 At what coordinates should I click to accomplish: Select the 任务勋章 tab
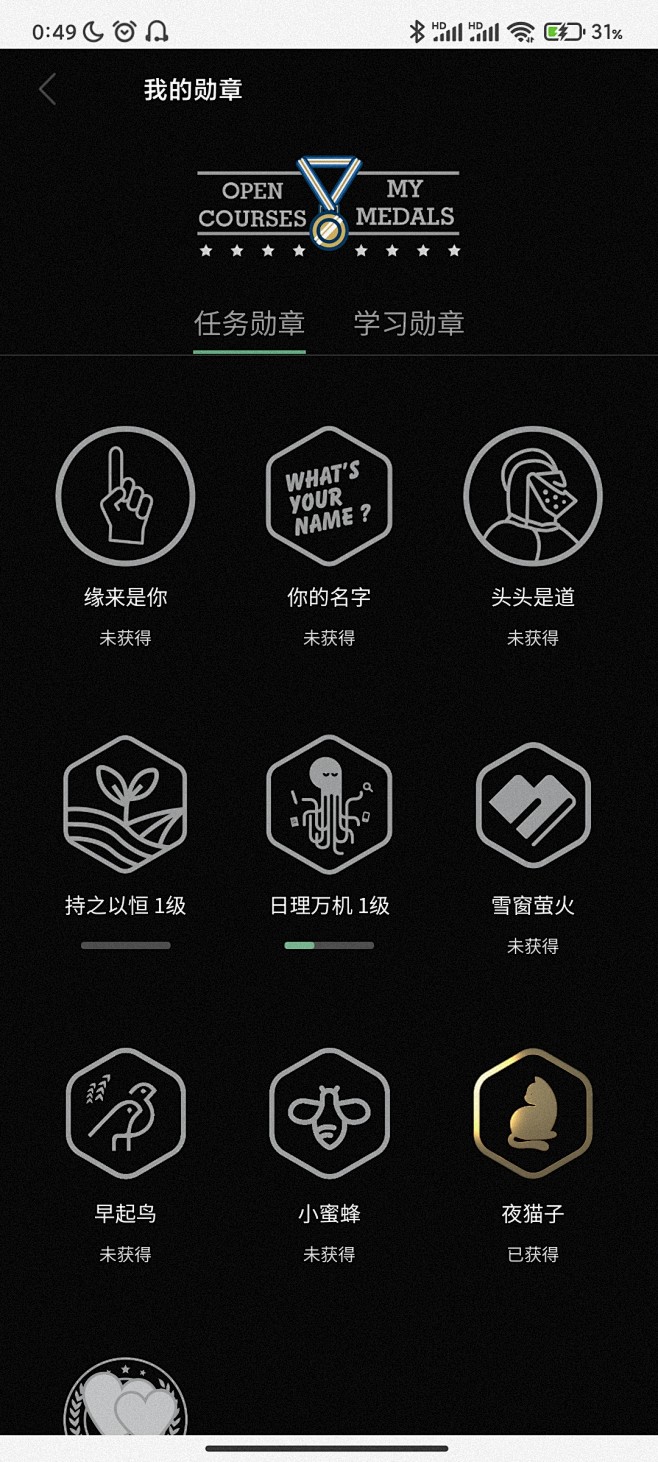pos(249,323)
